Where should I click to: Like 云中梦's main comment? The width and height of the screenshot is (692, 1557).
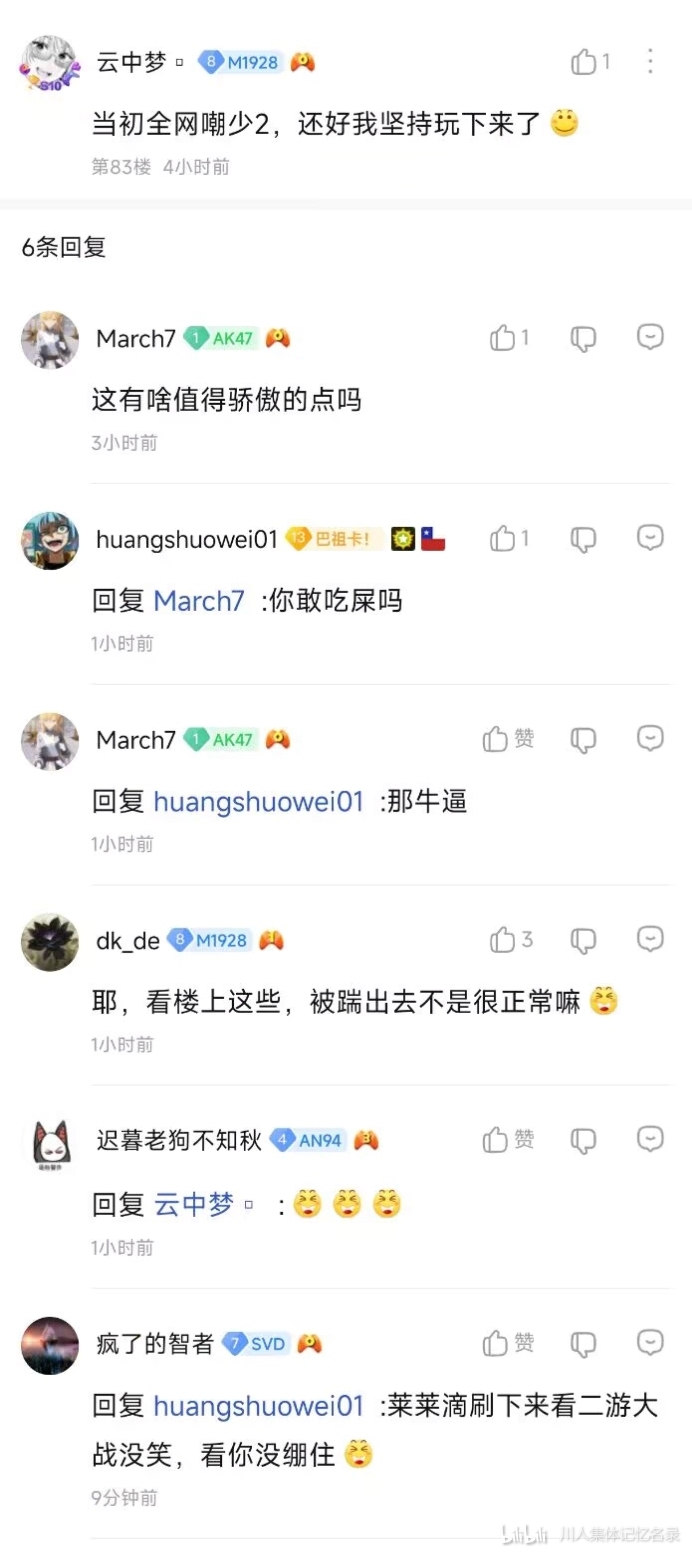coord(585,62)
